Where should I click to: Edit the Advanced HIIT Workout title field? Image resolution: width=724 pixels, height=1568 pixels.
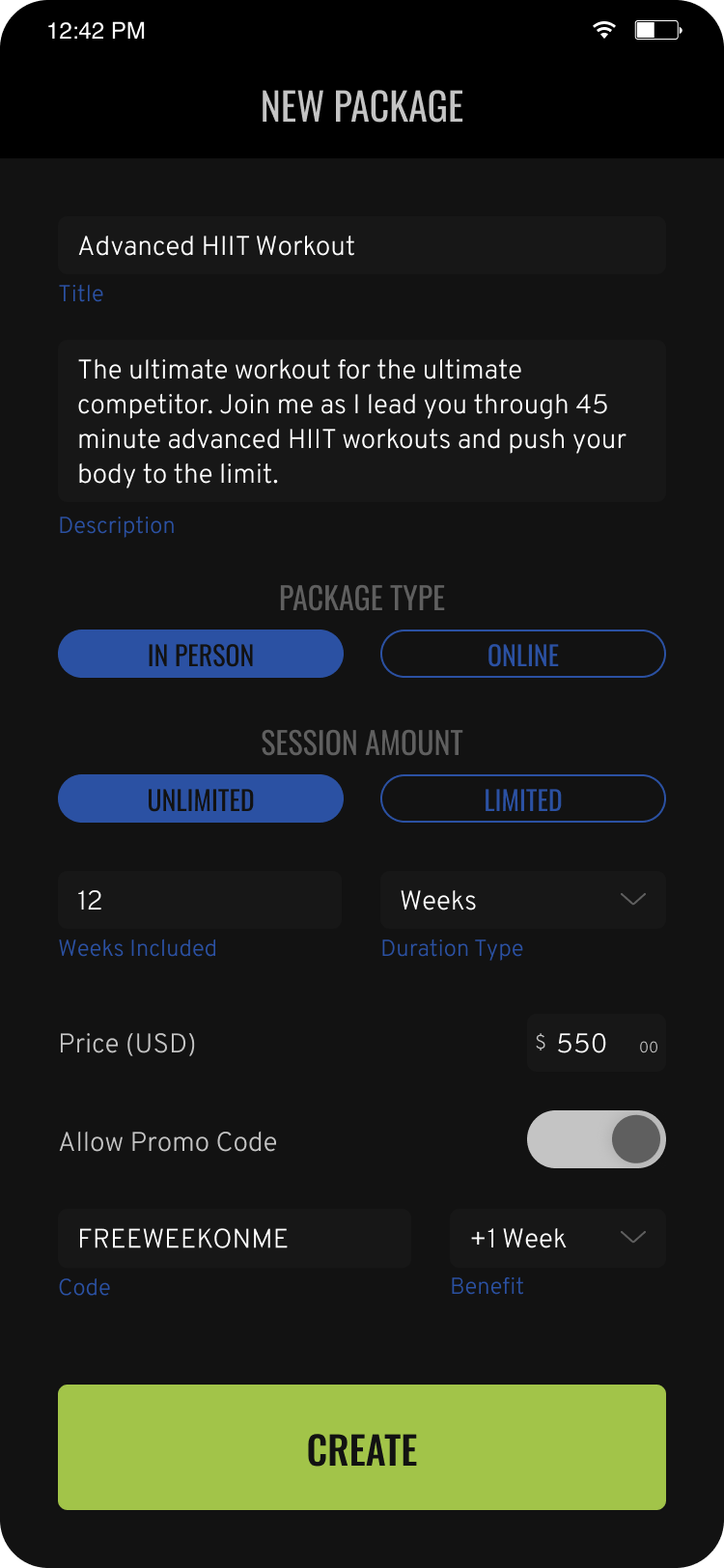(362, 245)
